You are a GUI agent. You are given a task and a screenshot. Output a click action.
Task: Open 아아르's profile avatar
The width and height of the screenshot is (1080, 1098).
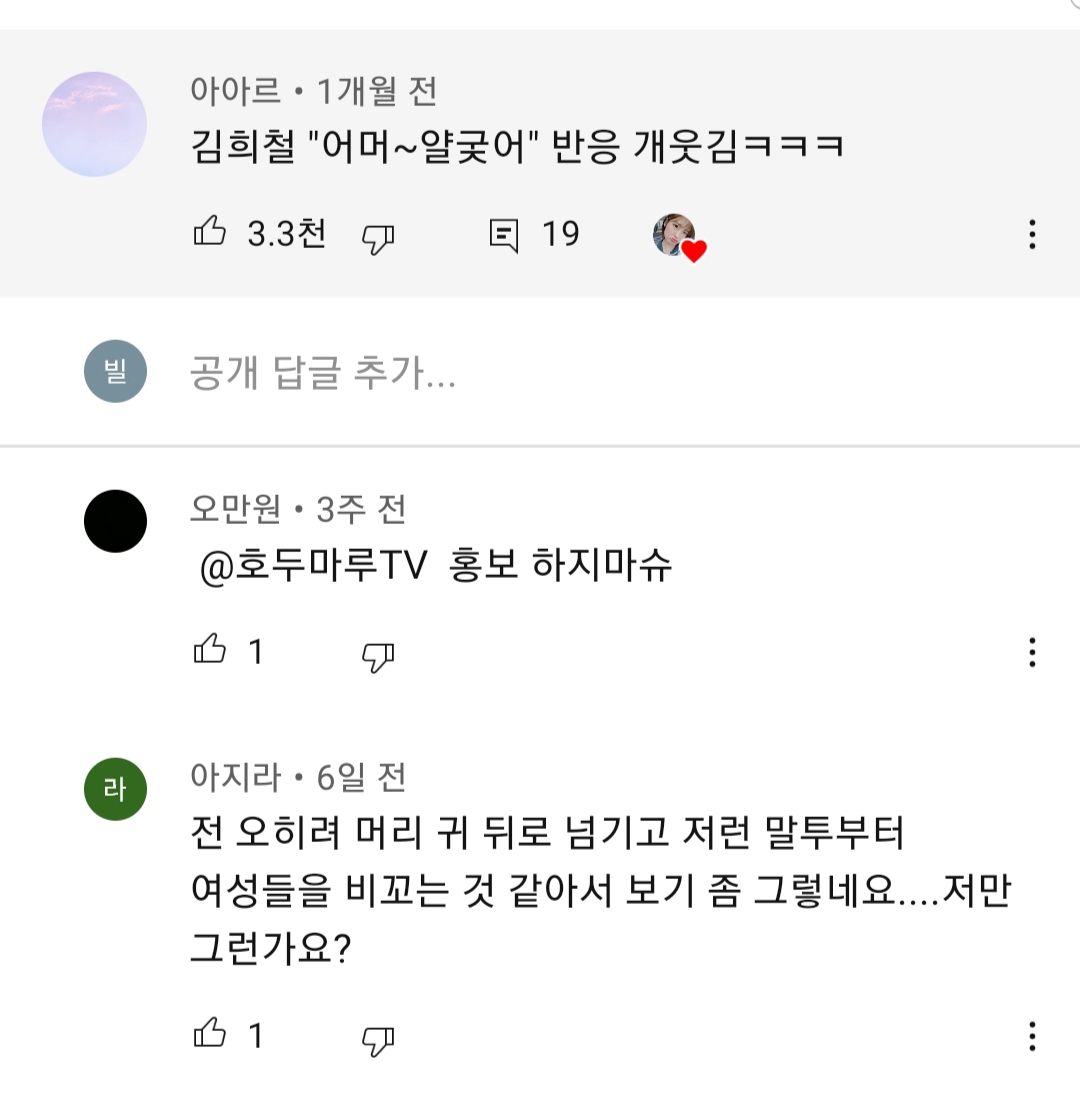(95, 124)
